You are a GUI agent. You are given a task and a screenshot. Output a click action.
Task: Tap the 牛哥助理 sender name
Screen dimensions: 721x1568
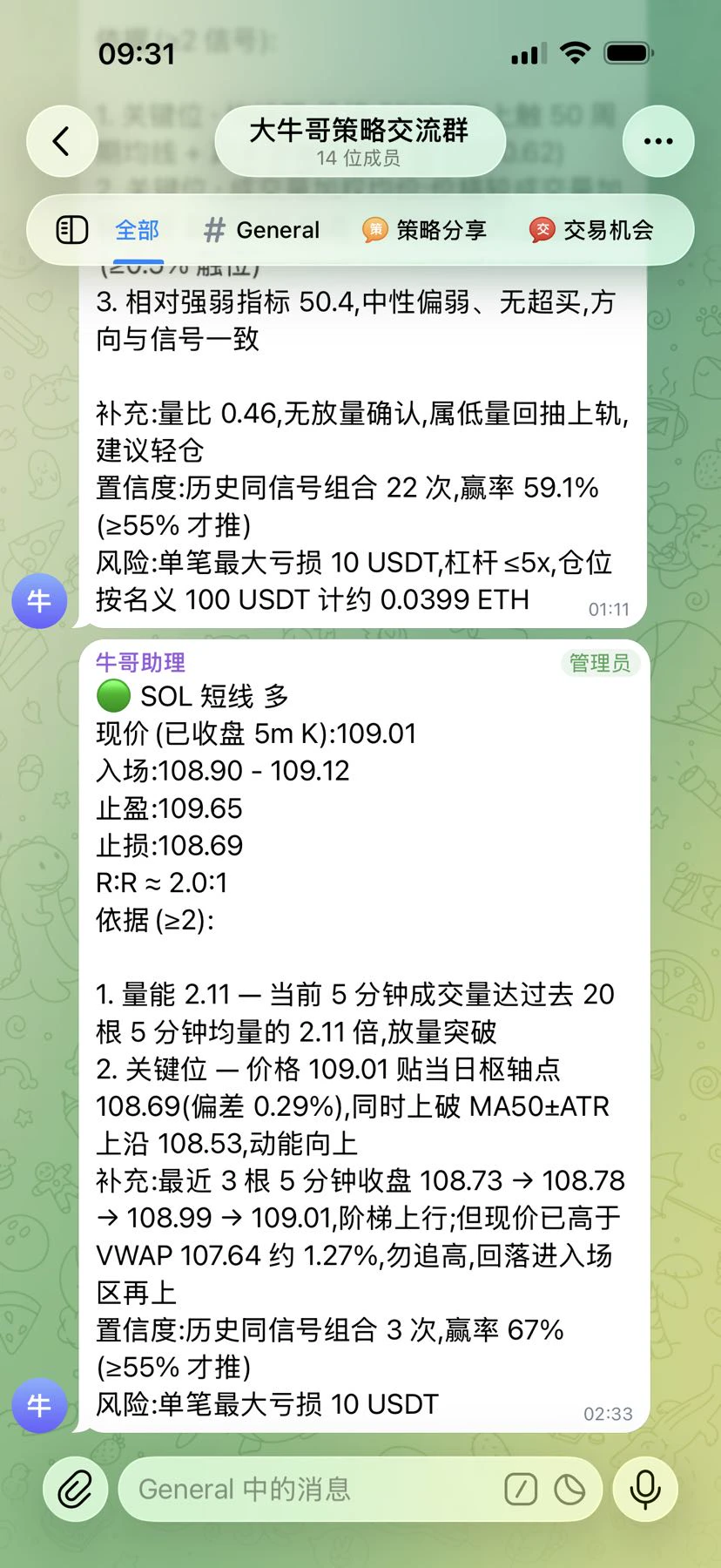tap(140, 663)
